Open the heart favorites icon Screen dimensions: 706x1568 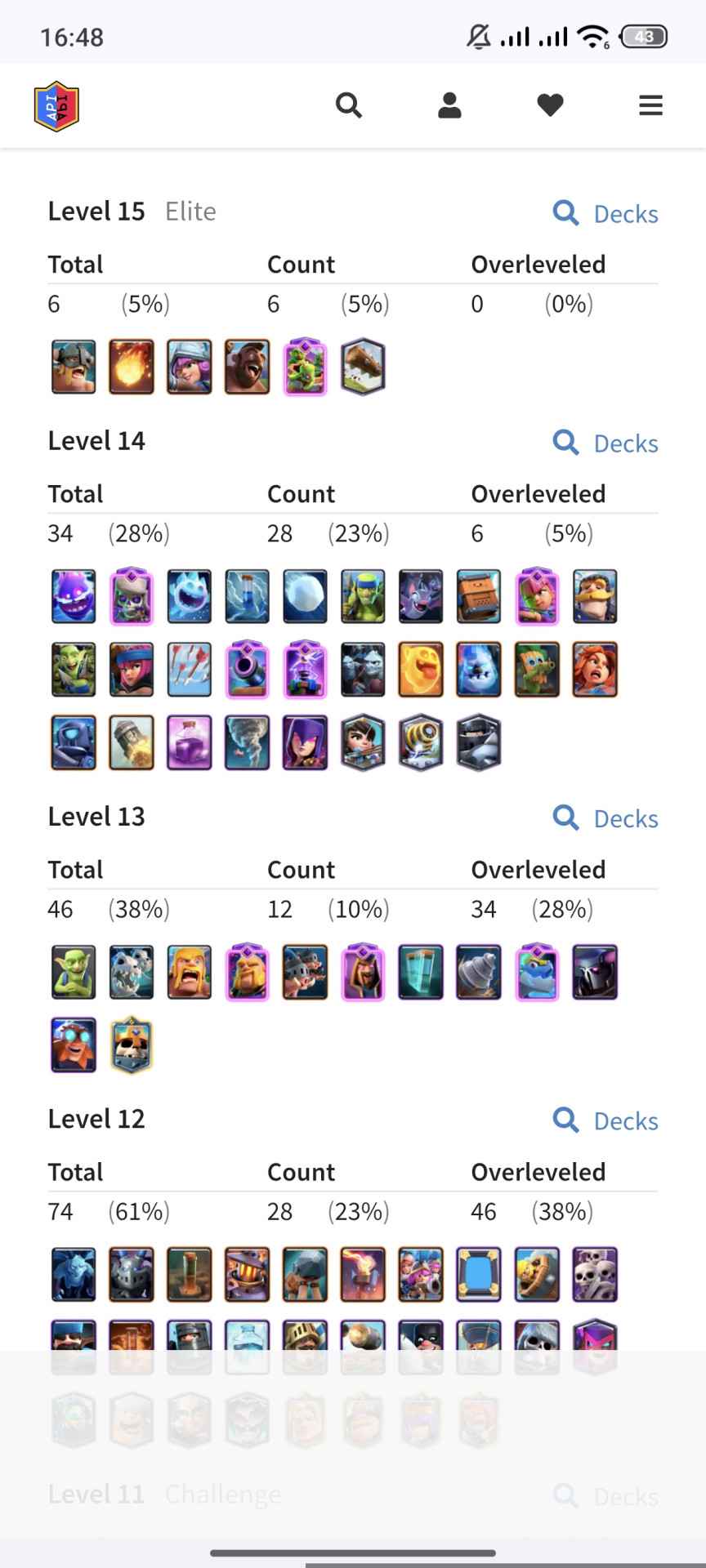[550, 105]
